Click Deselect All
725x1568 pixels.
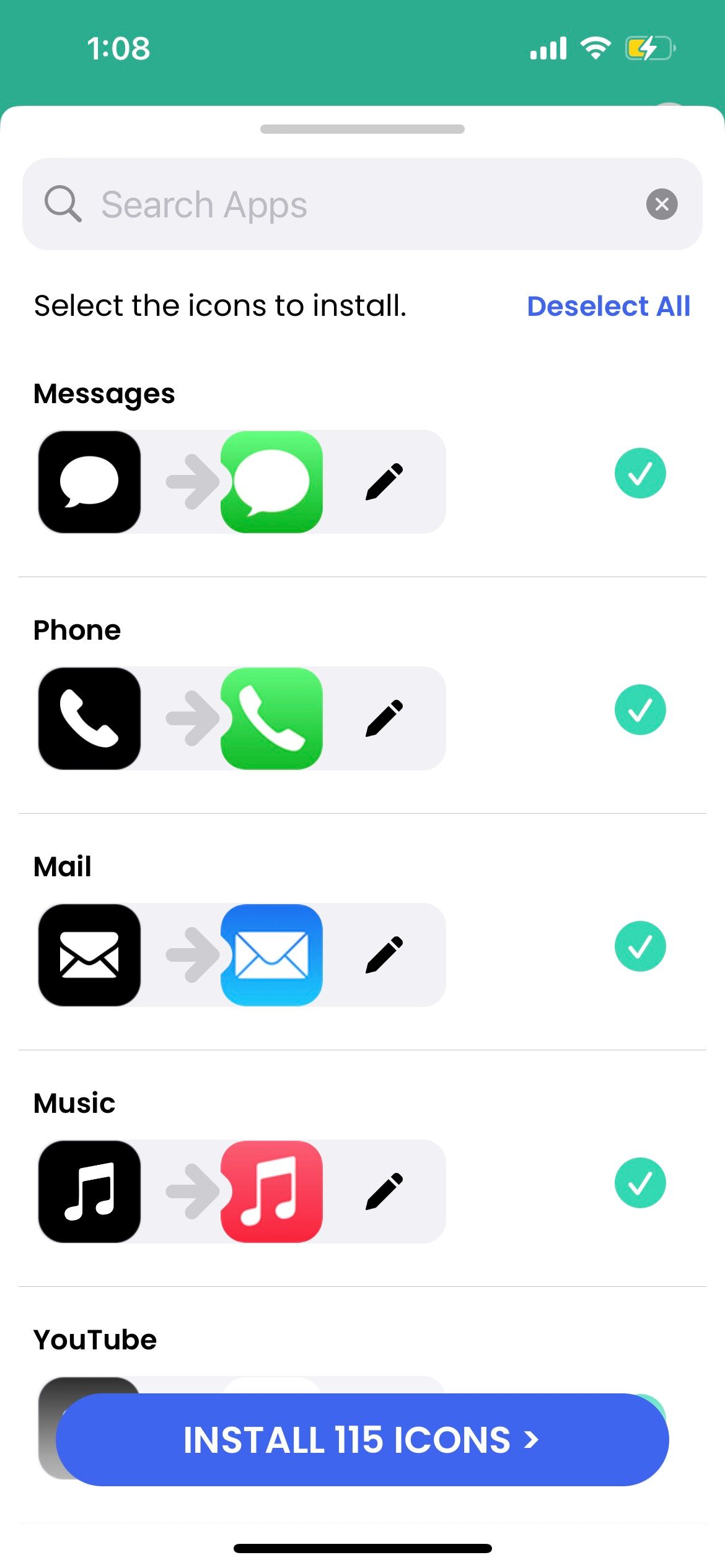[x=609, y=307]
